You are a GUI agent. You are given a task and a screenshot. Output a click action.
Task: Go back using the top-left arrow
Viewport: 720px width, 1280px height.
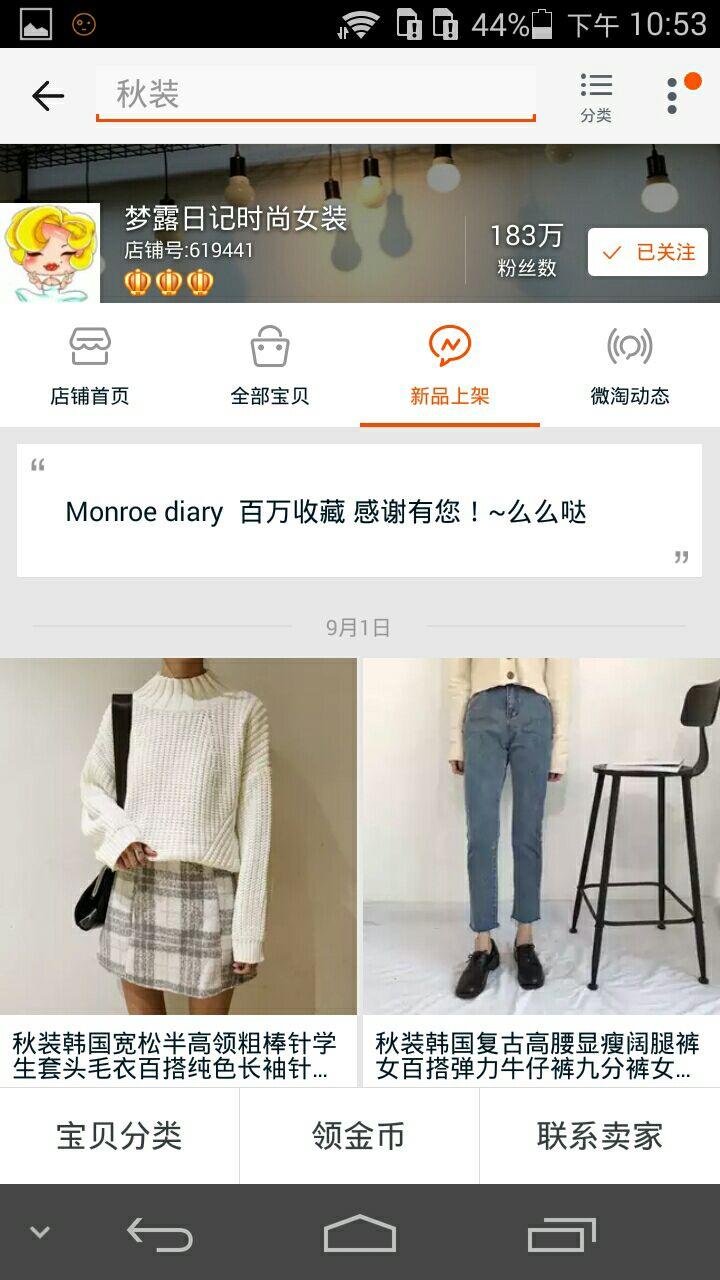[47, 96]
